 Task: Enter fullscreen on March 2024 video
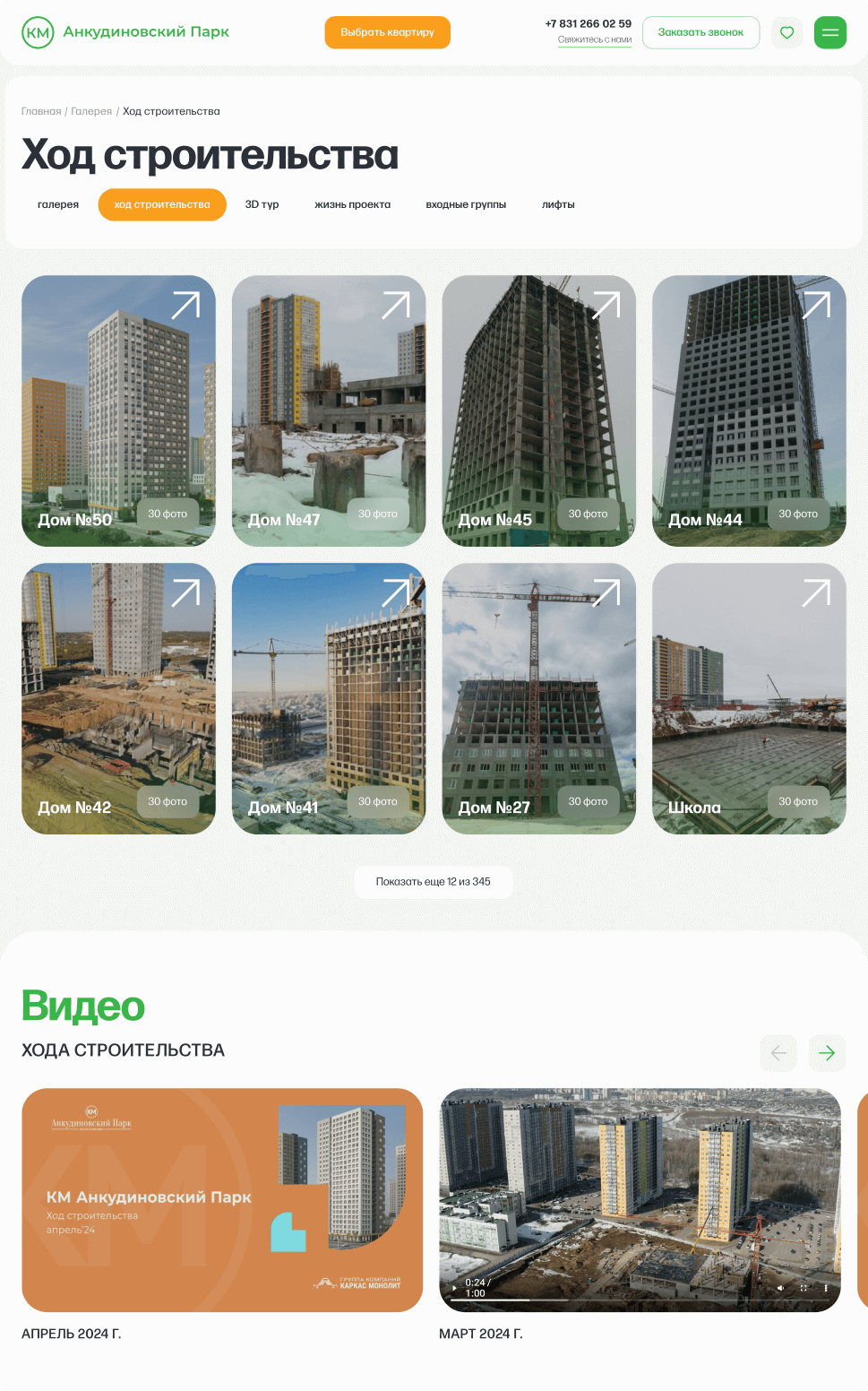pyautogui.click(x=804, y=1288)
